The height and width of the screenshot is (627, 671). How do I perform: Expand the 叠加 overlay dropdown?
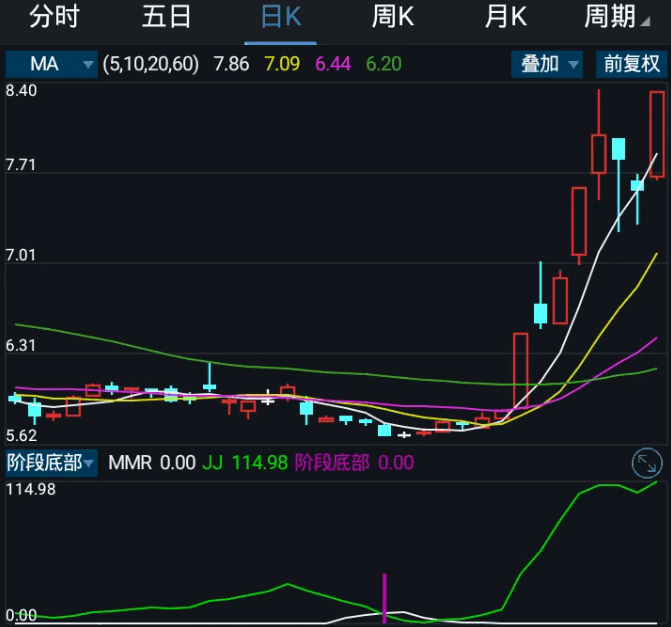tap(546, 64)
